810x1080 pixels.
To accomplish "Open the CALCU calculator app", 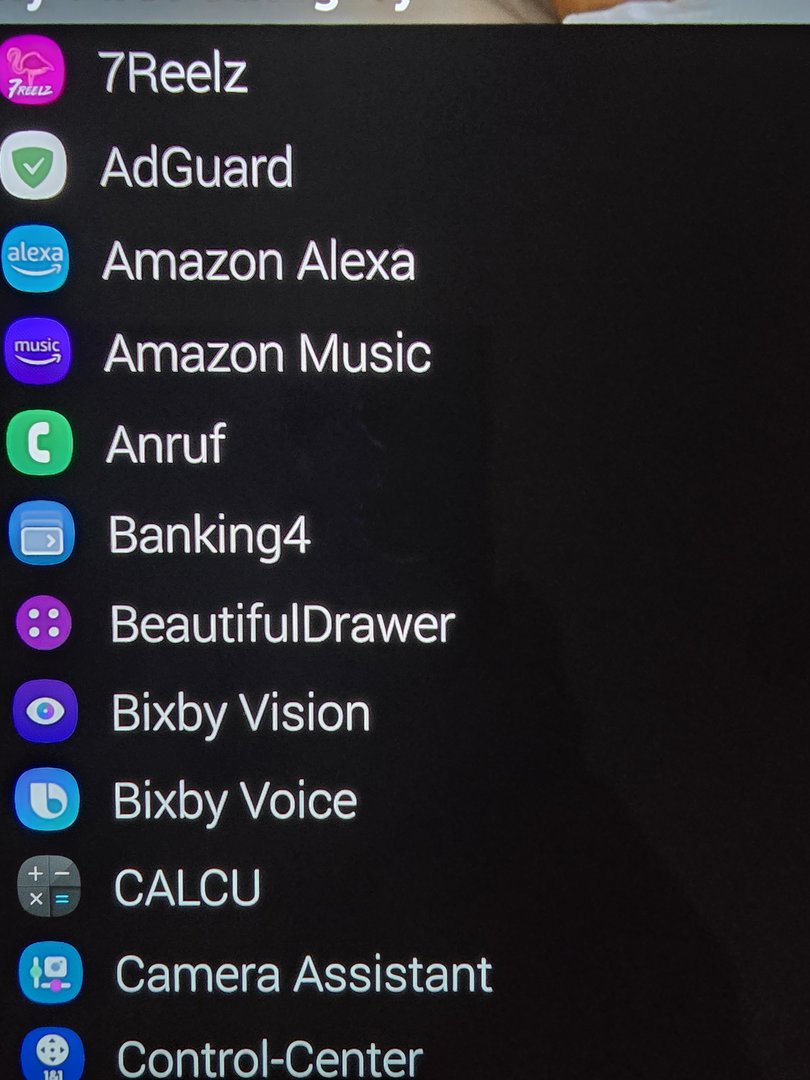I will [187, 888].
